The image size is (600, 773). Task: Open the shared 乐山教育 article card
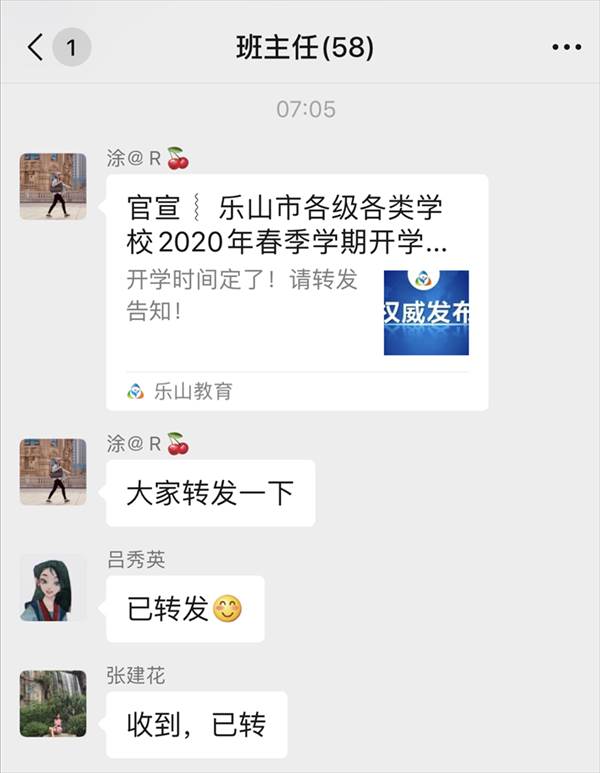(296, 290)
